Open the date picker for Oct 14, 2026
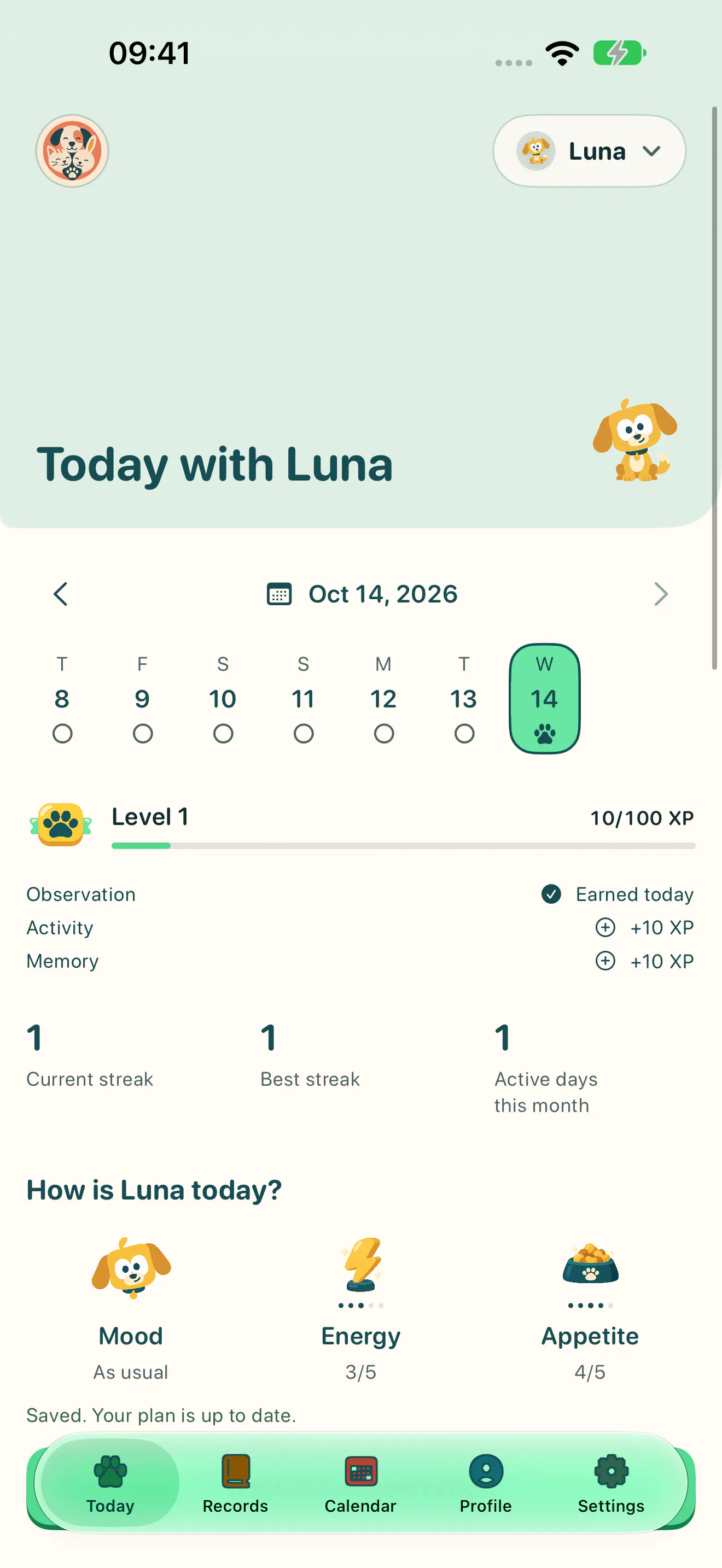Screen dimensions: 722x1568 point(362,594)
